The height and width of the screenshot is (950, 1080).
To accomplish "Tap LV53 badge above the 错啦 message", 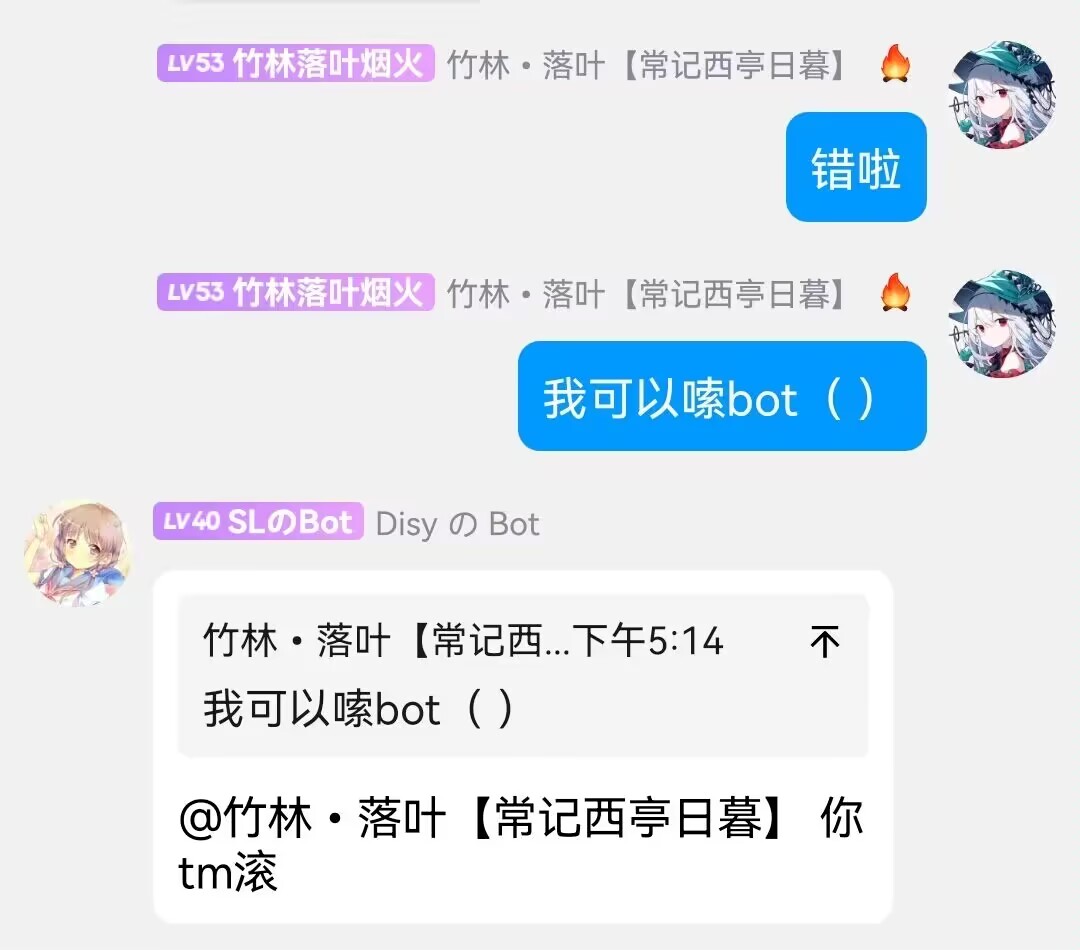I will 295,64.
